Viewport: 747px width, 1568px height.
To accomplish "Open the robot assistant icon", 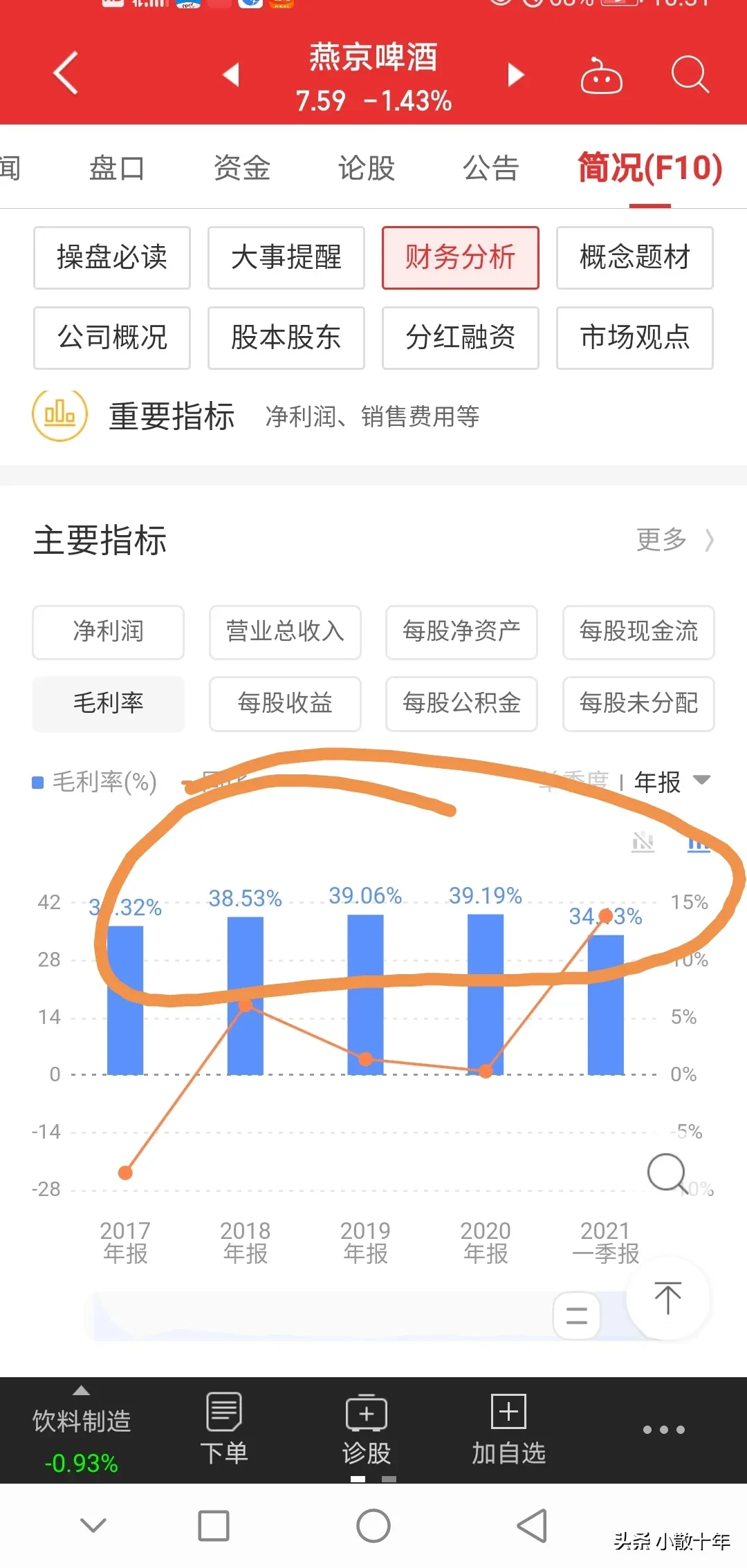I will (601, 75).
